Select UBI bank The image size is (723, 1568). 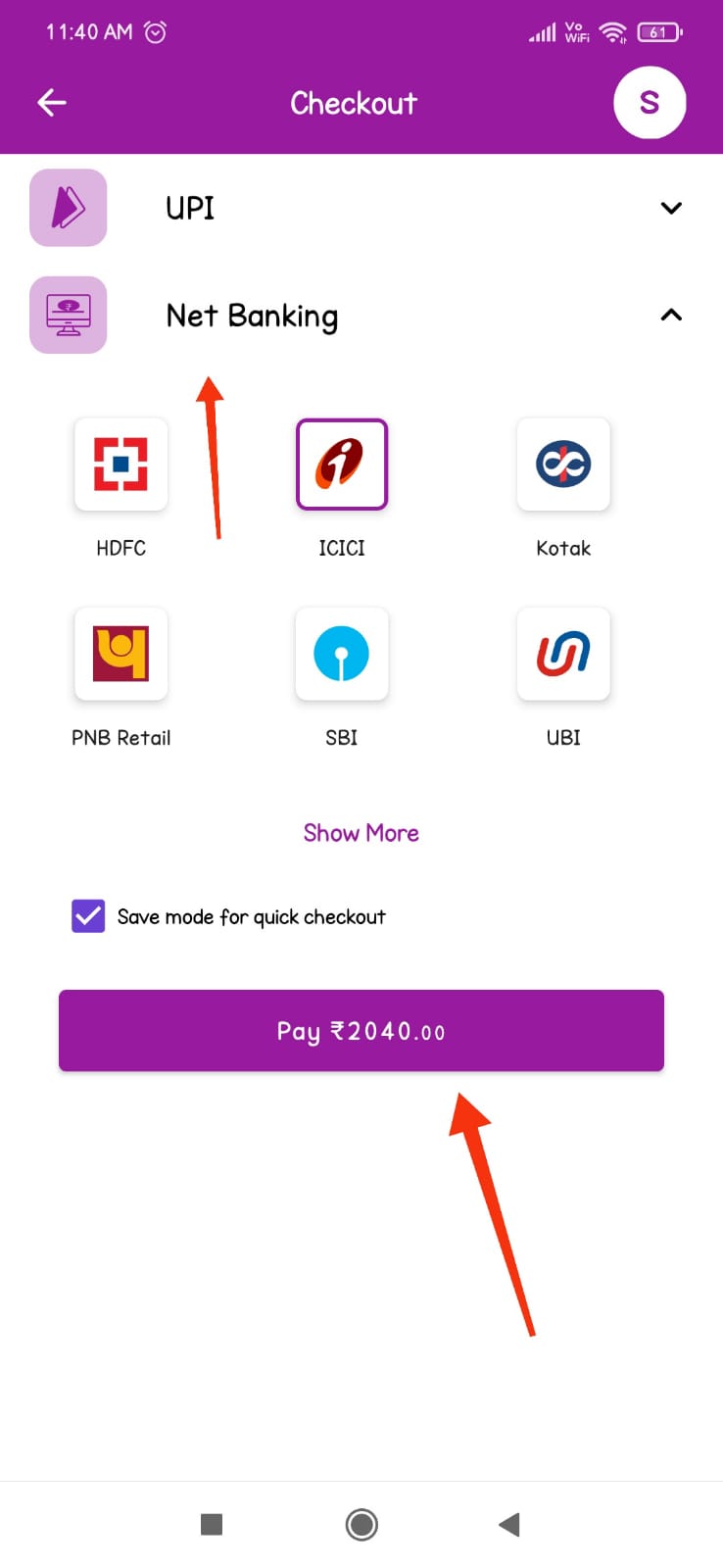click(563, 654)
